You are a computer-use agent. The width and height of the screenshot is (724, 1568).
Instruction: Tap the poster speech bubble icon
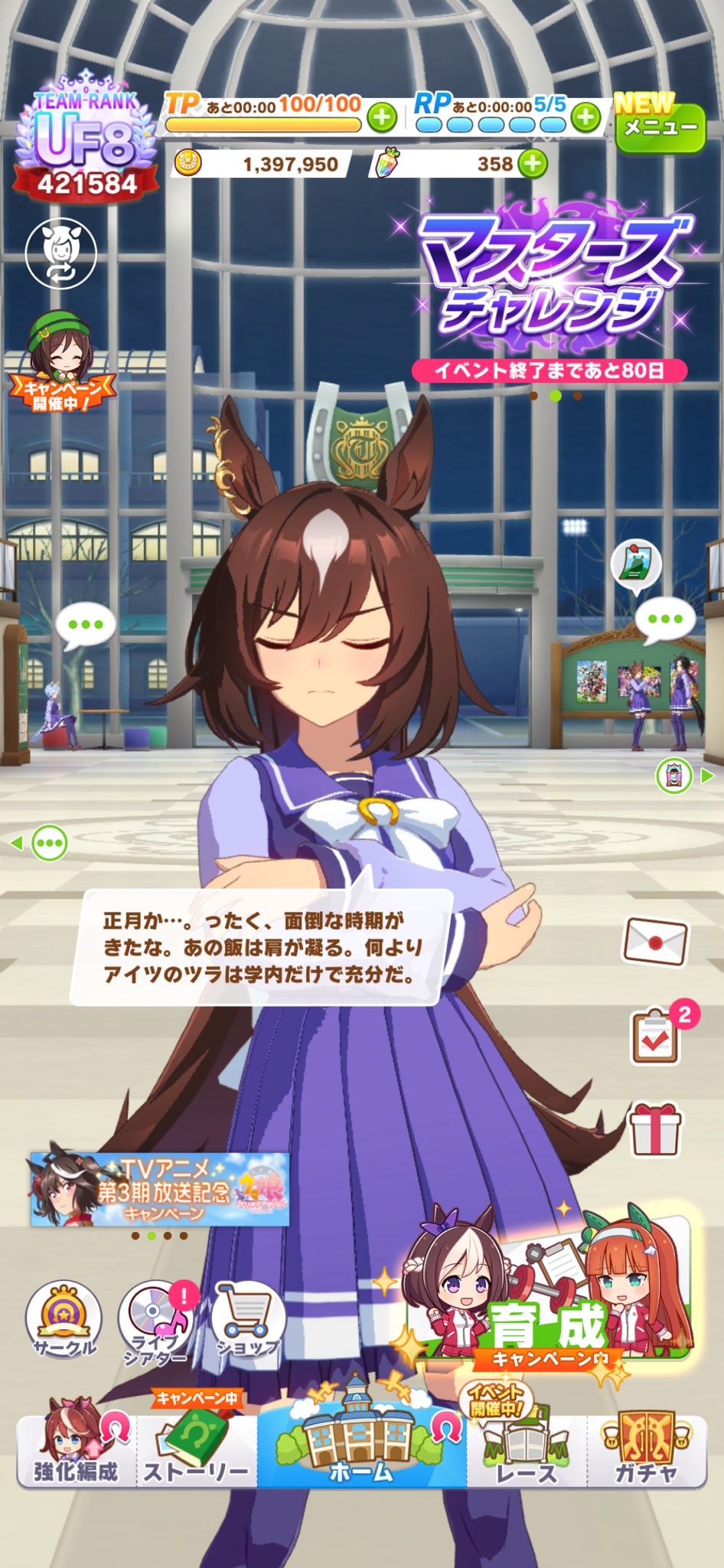tap(636, 563)
